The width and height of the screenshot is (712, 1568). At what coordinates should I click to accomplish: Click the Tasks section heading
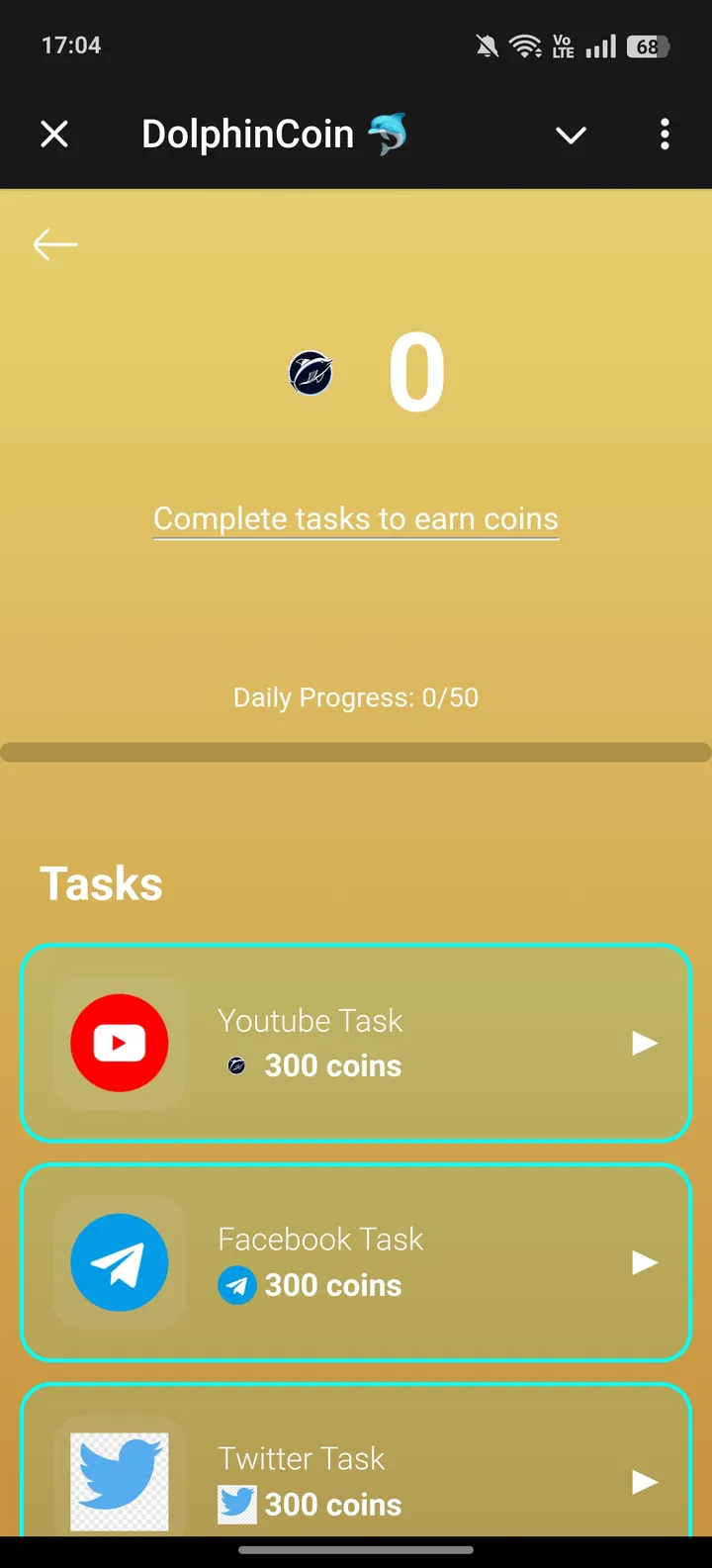tap(101, 882)
